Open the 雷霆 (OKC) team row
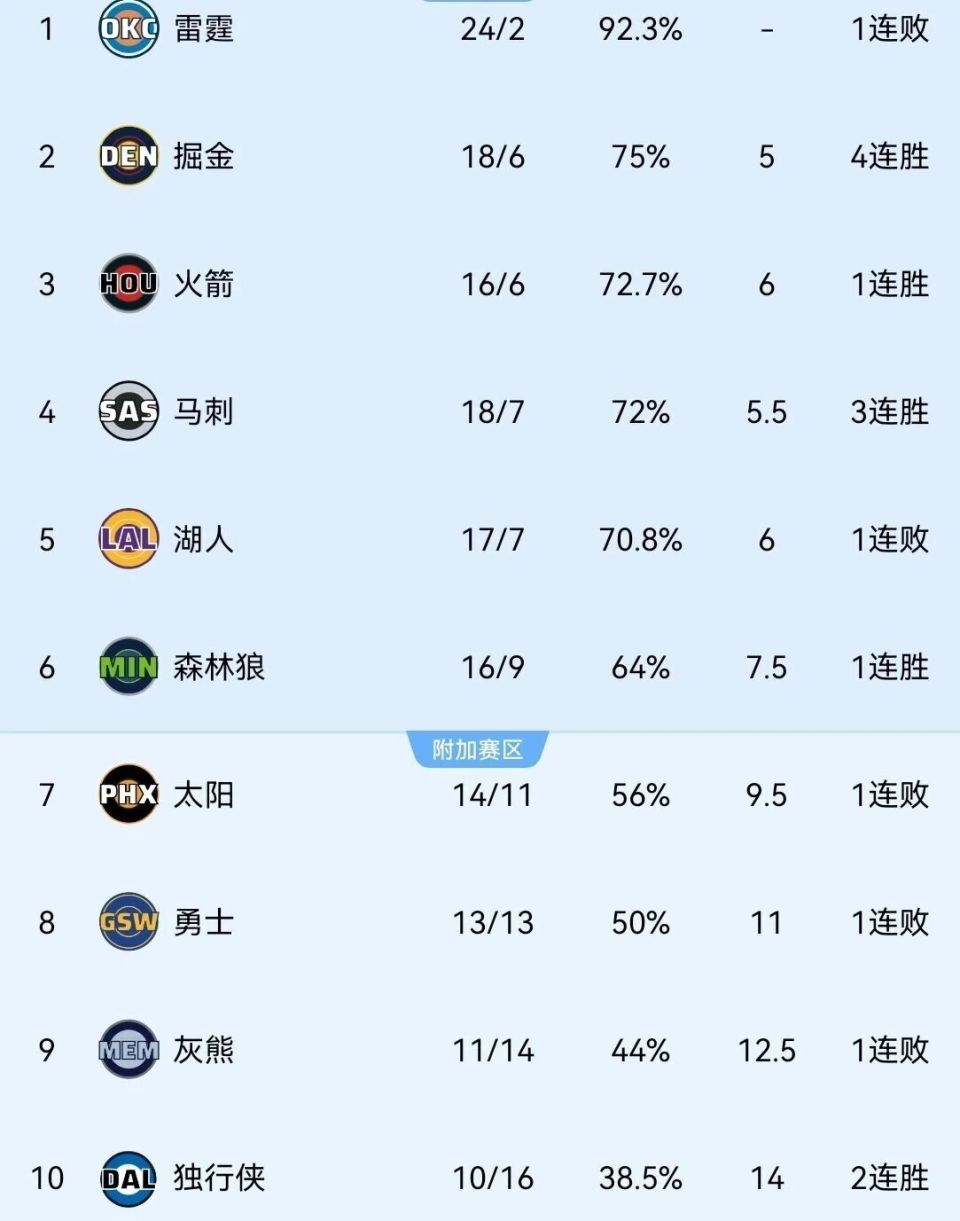The width and height of the screenshot is (960, 1221). pyautogui.click(x=203, y=29)
